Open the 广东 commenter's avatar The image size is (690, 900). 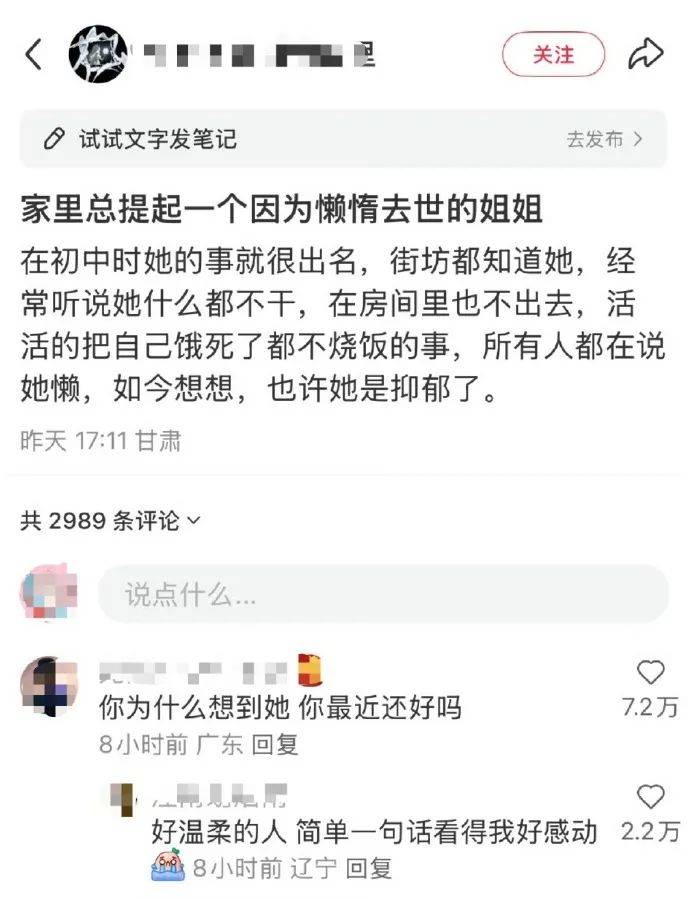coord(50,685)
